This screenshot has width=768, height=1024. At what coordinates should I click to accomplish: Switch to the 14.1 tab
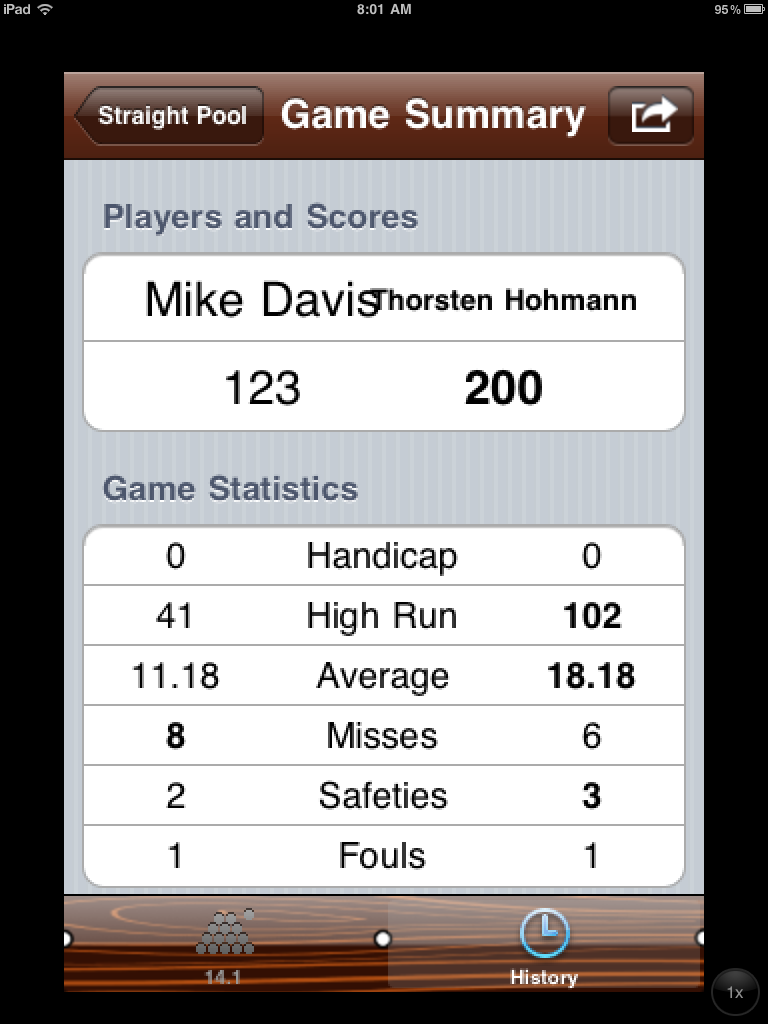(224, 945)
